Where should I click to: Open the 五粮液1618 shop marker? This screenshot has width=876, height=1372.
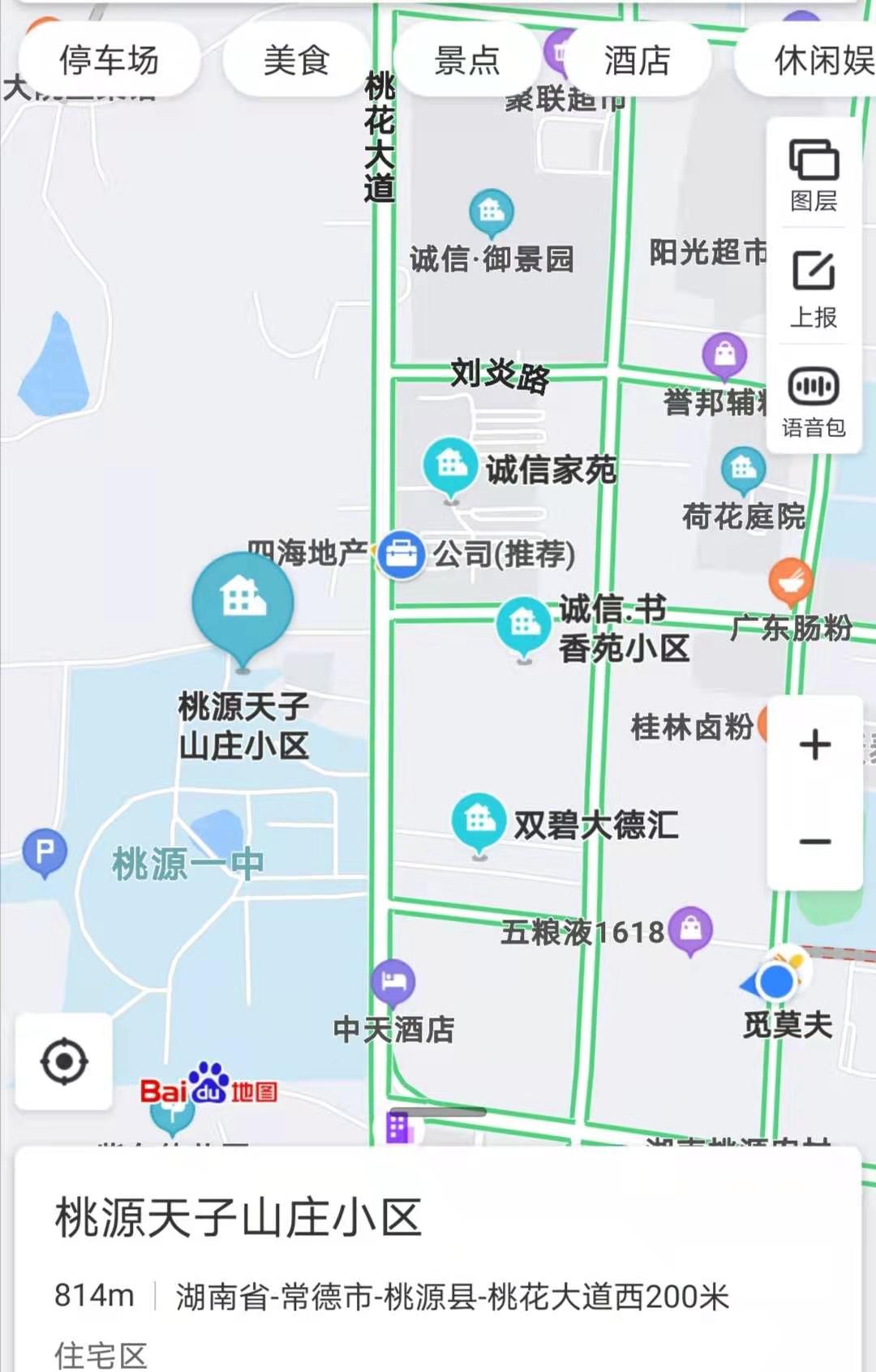(691, 929)
